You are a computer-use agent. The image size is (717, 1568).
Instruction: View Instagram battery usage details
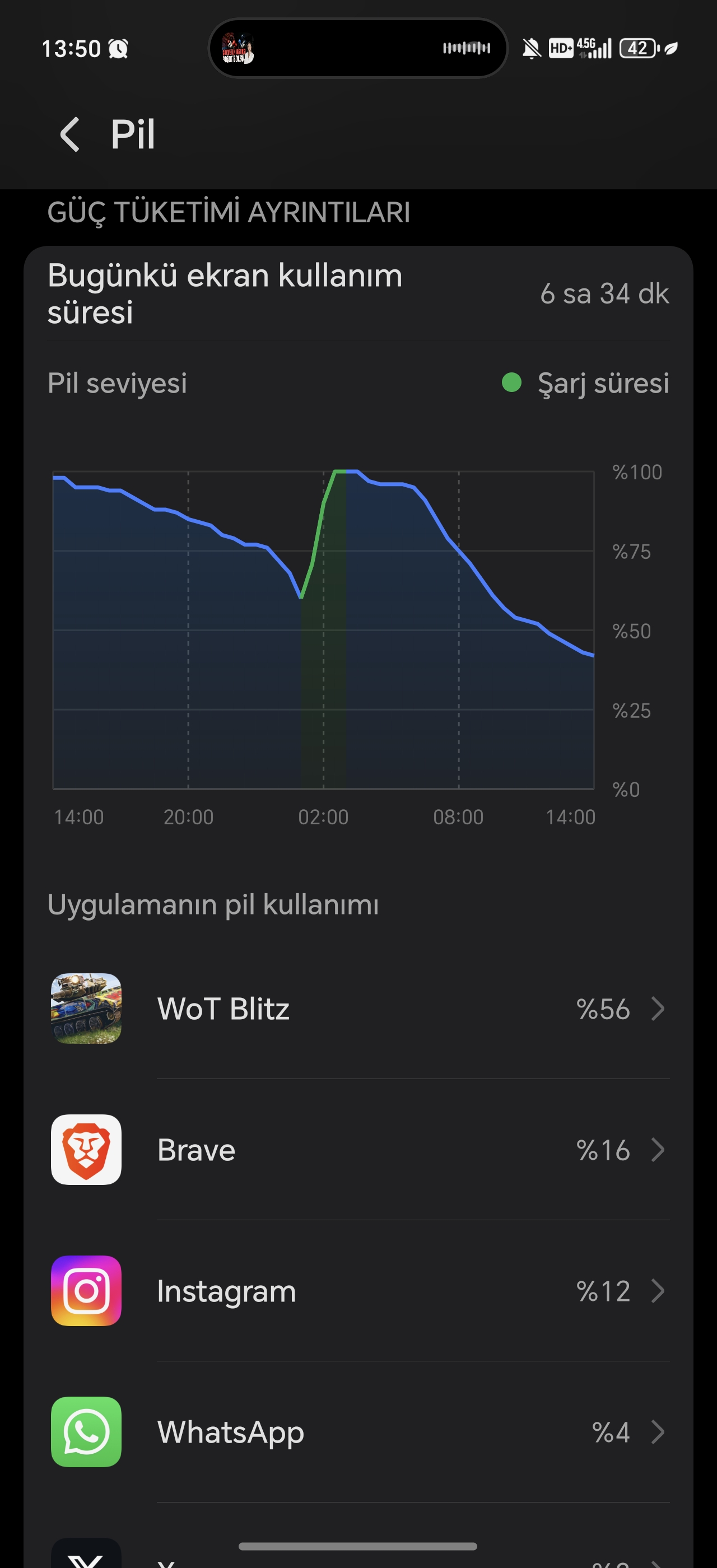(358, 1290)
